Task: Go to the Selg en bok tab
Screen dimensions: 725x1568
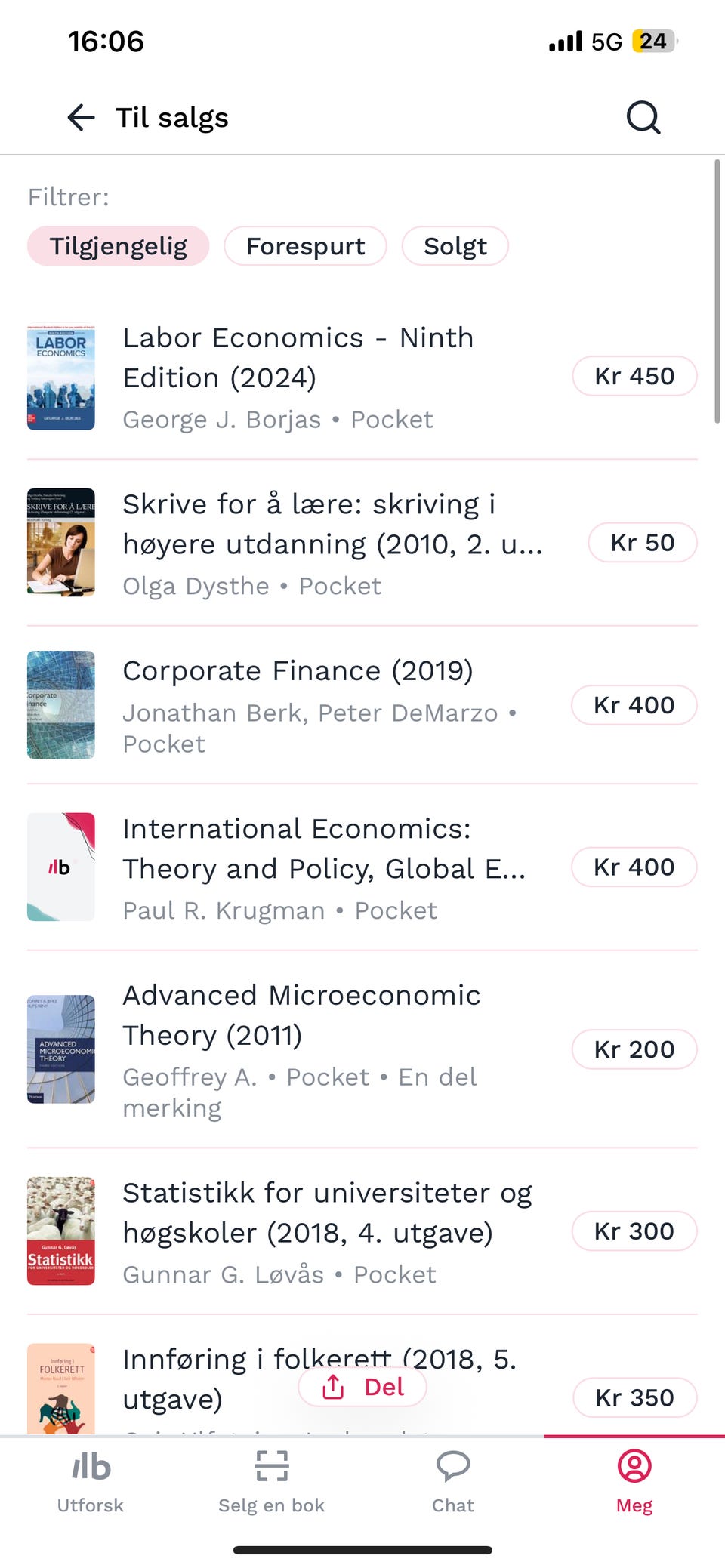Action: [272, 1482]
